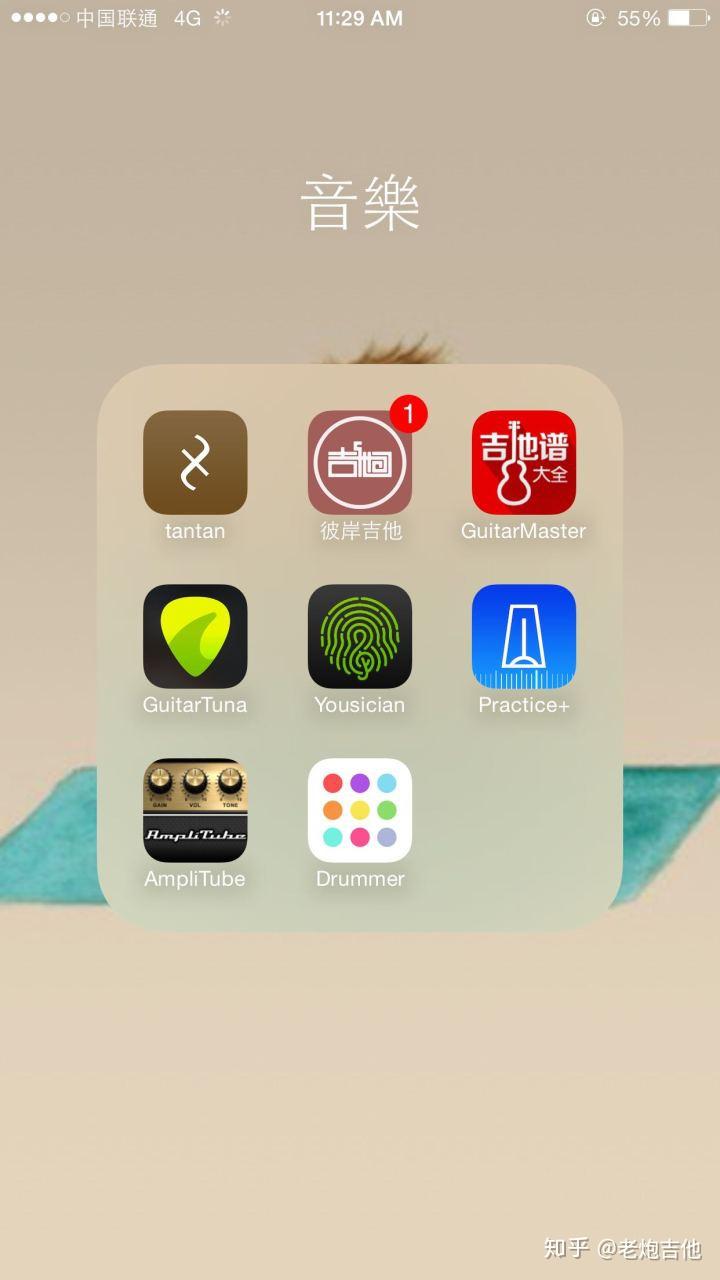Rename the 音樂 folder title

click(360, 203)
